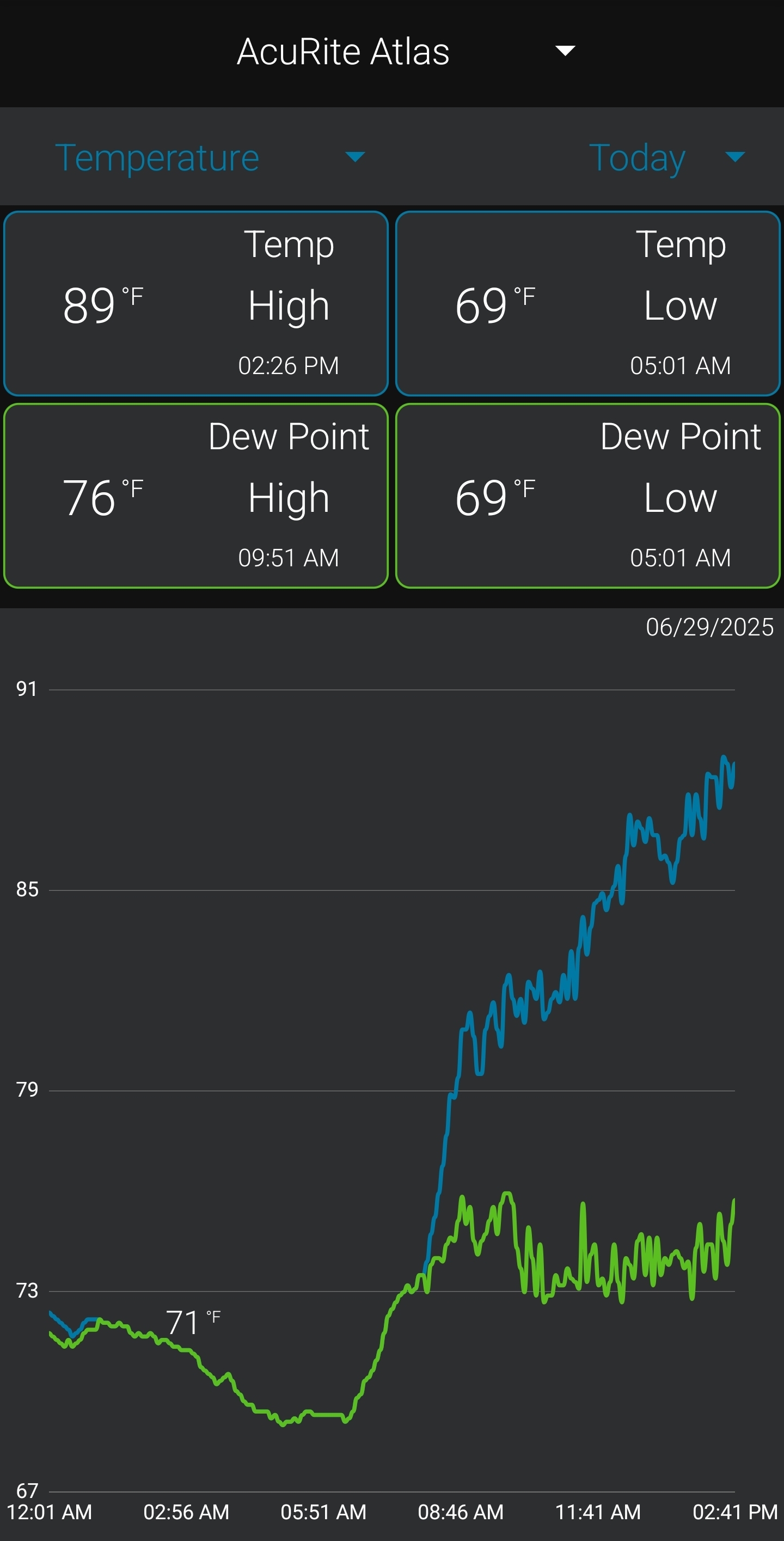The width and height of the screenshot is (784, 1541).
Task: Change the Today time range dropdown
Action: (667, 157)
